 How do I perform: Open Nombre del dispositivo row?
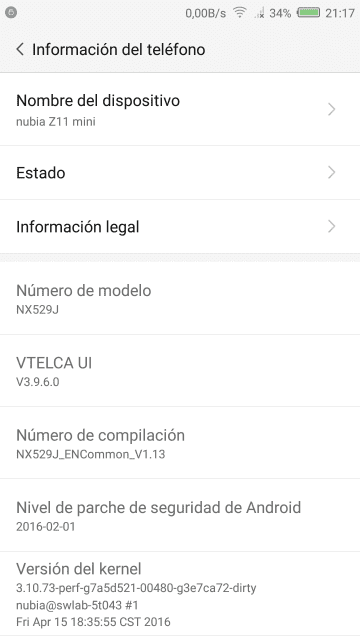pyautogui.click(x=180, y=109)
